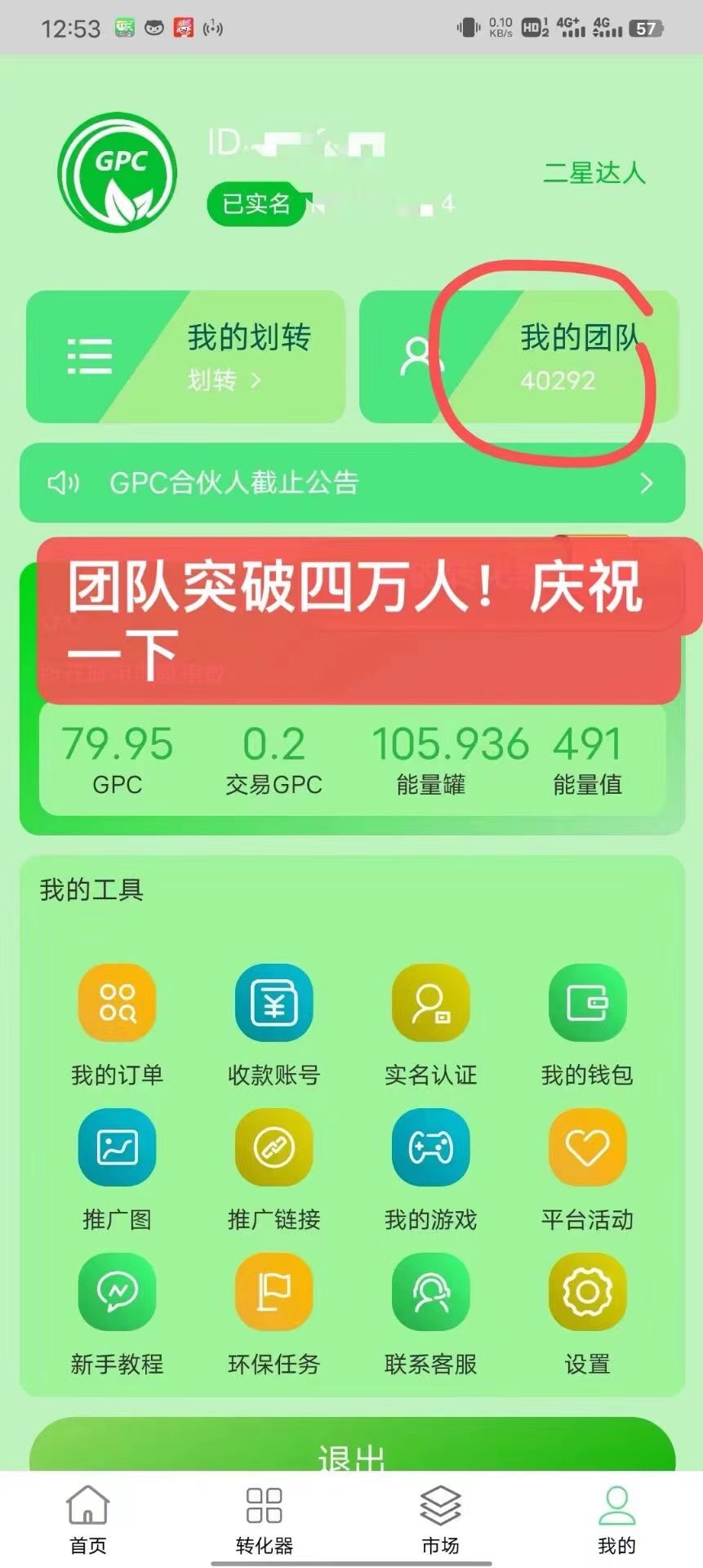This screenshot has width=703, height=1568.
Task: View the 二星达人 level badge
Action: [594, 174]
